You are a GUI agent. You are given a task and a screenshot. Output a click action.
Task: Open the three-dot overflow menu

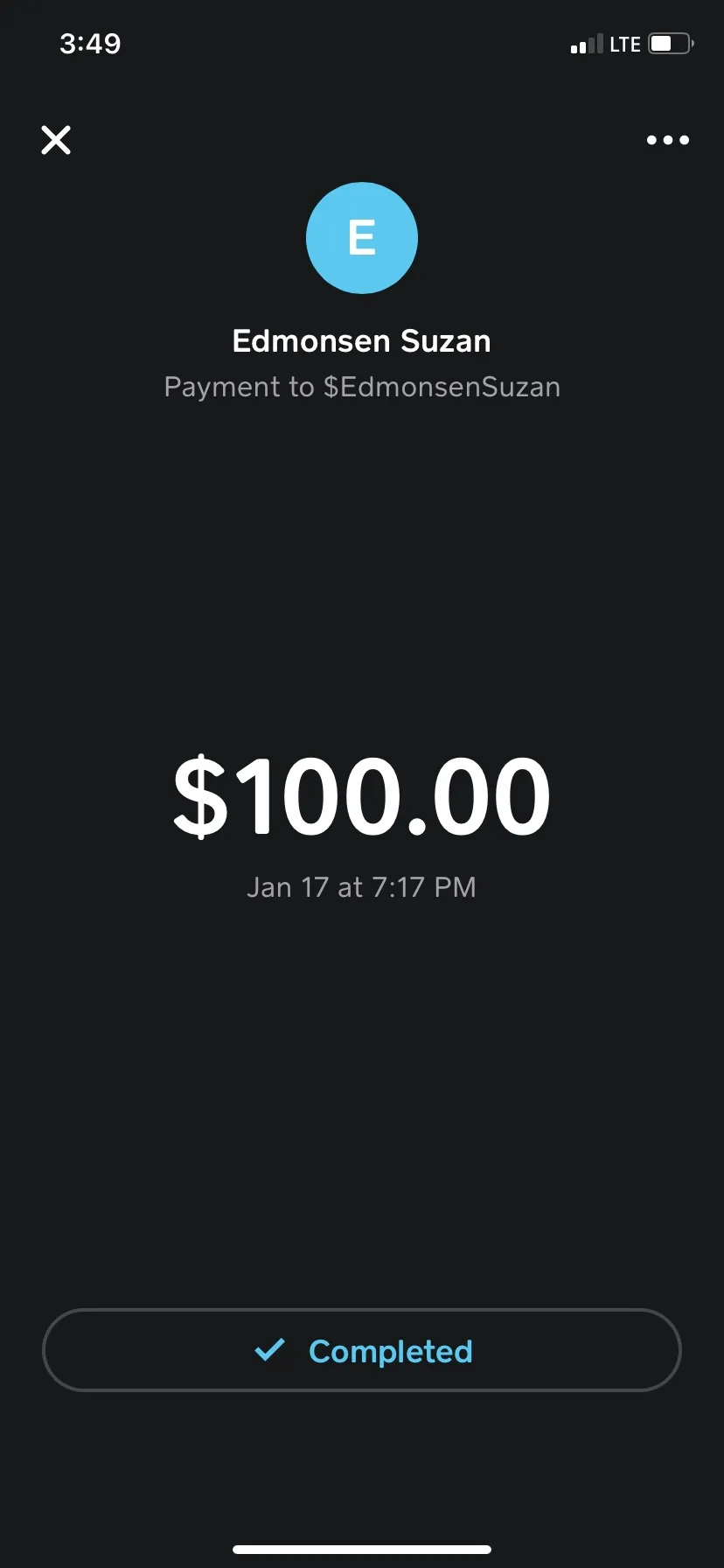coord(668,140)
